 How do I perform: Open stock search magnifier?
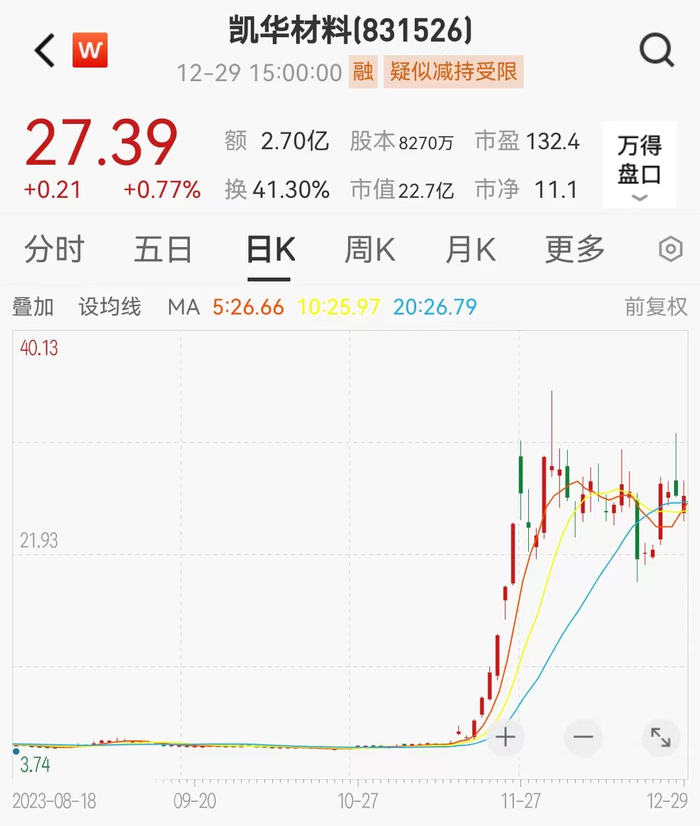(657, 50)
